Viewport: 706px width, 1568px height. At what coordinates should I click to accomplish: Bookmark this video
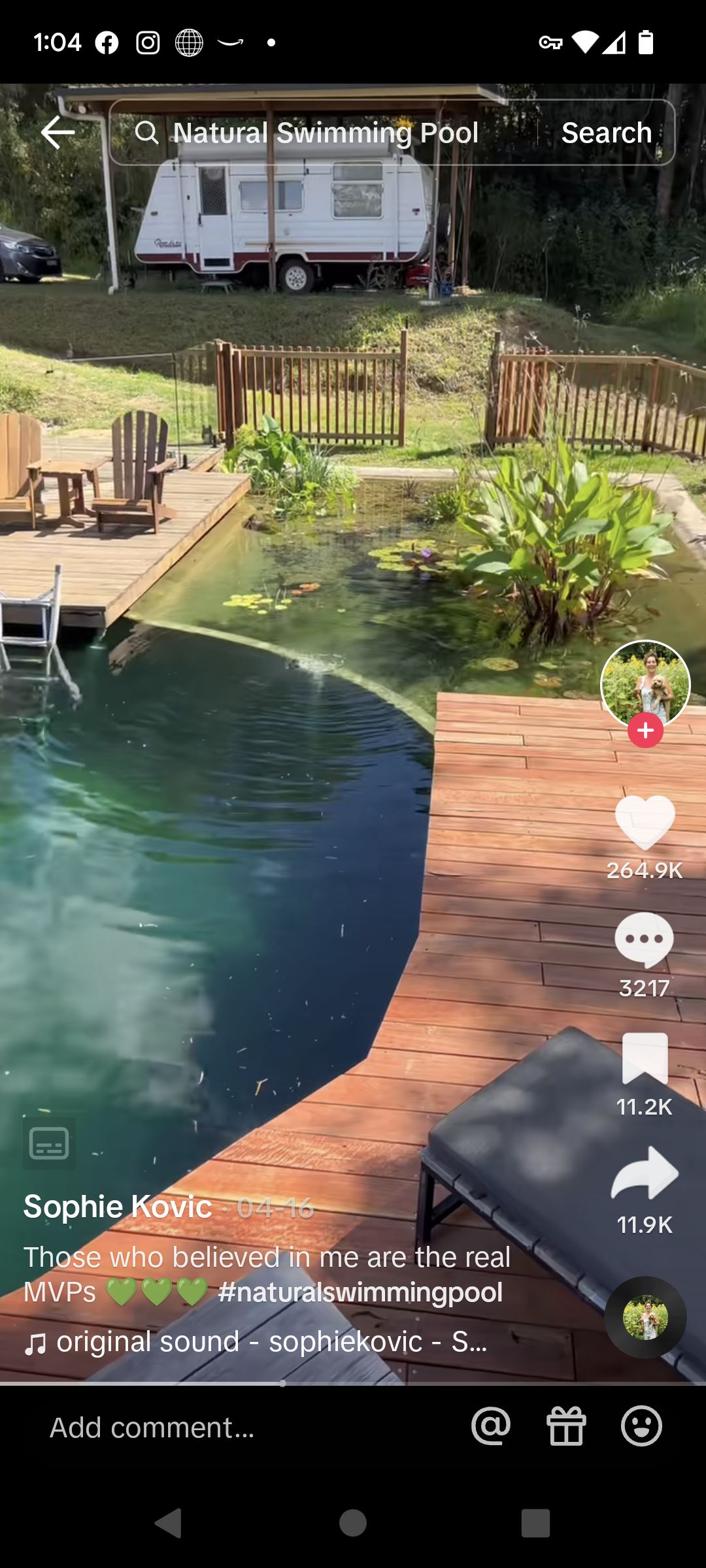click(645, 1058)
